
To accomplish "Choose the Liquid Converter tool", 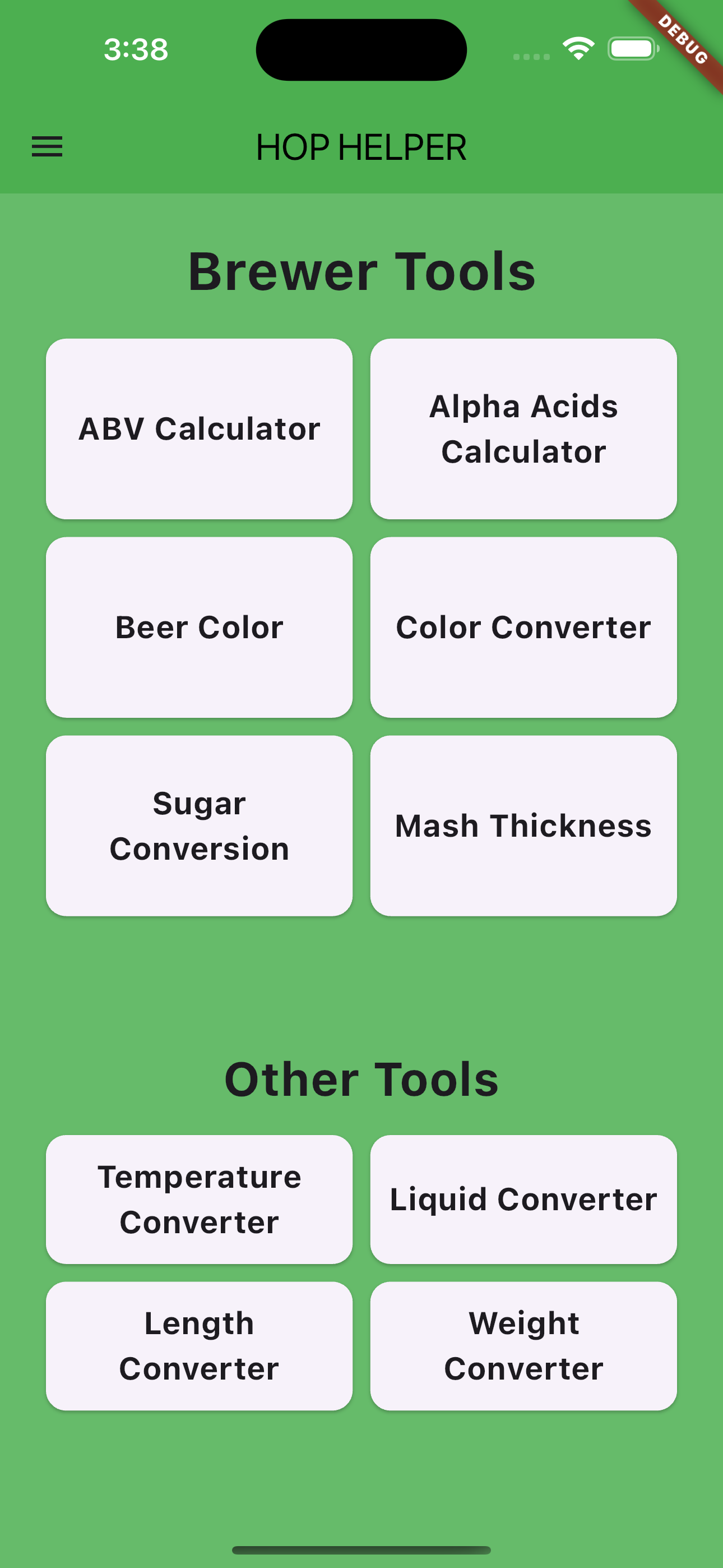I will coord(523,1199).
